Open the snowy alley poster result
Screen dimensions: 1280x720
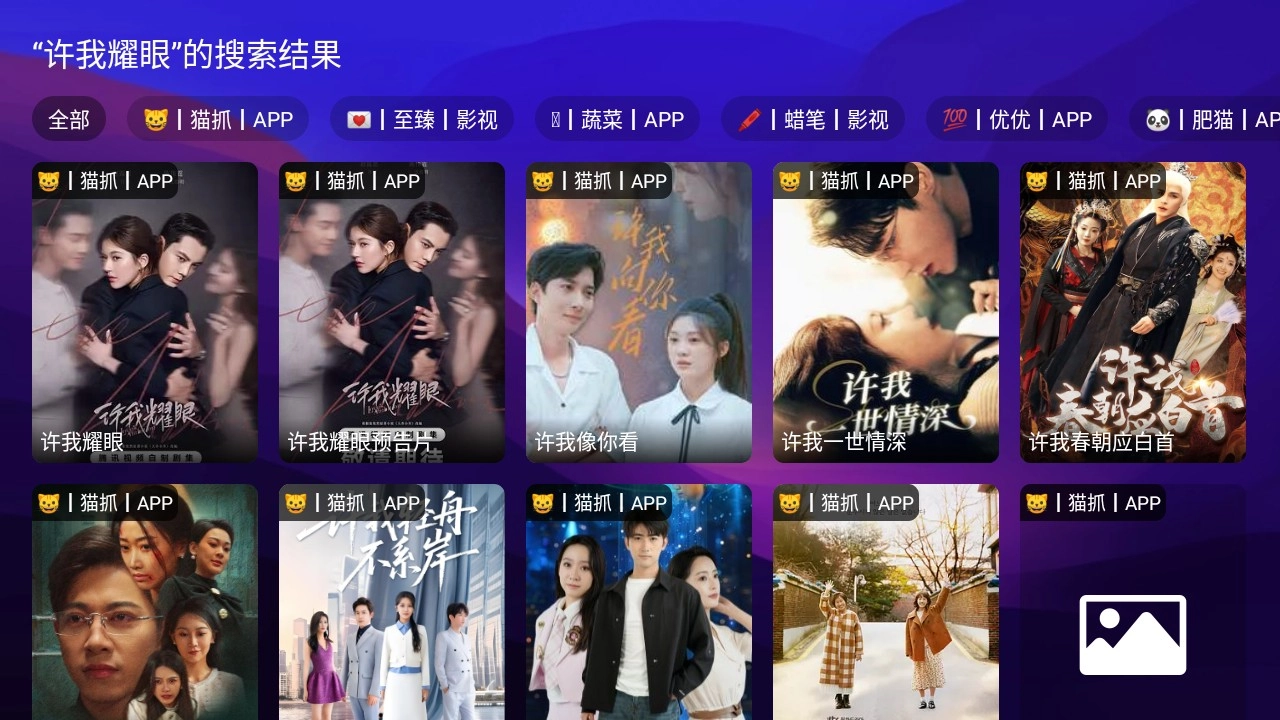(x=886, y=610)
